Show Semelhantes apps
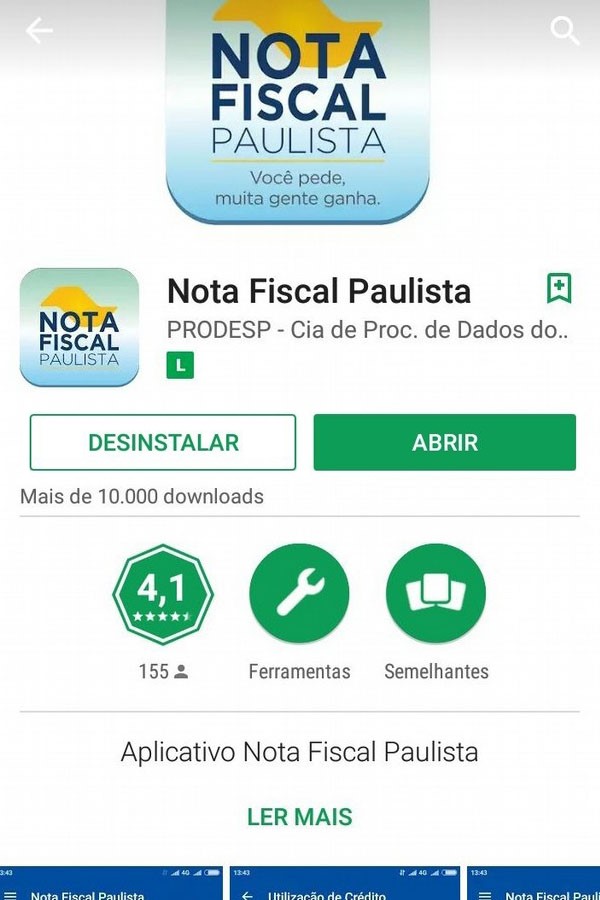 point(436,595)
